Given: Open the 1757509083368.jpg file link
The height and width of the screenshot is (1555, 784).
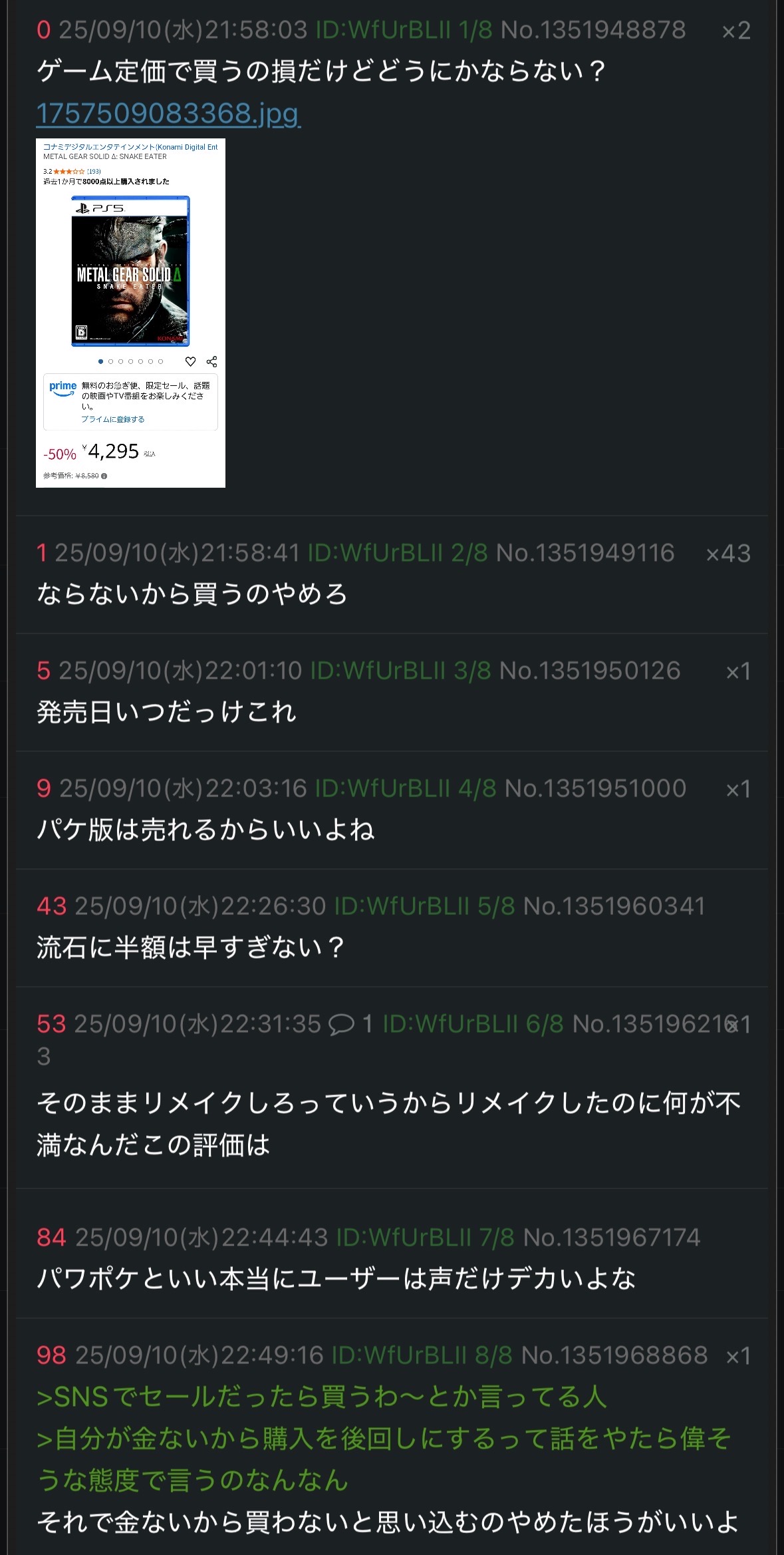Looking at the screenshot, I should (x=168, y=113).
